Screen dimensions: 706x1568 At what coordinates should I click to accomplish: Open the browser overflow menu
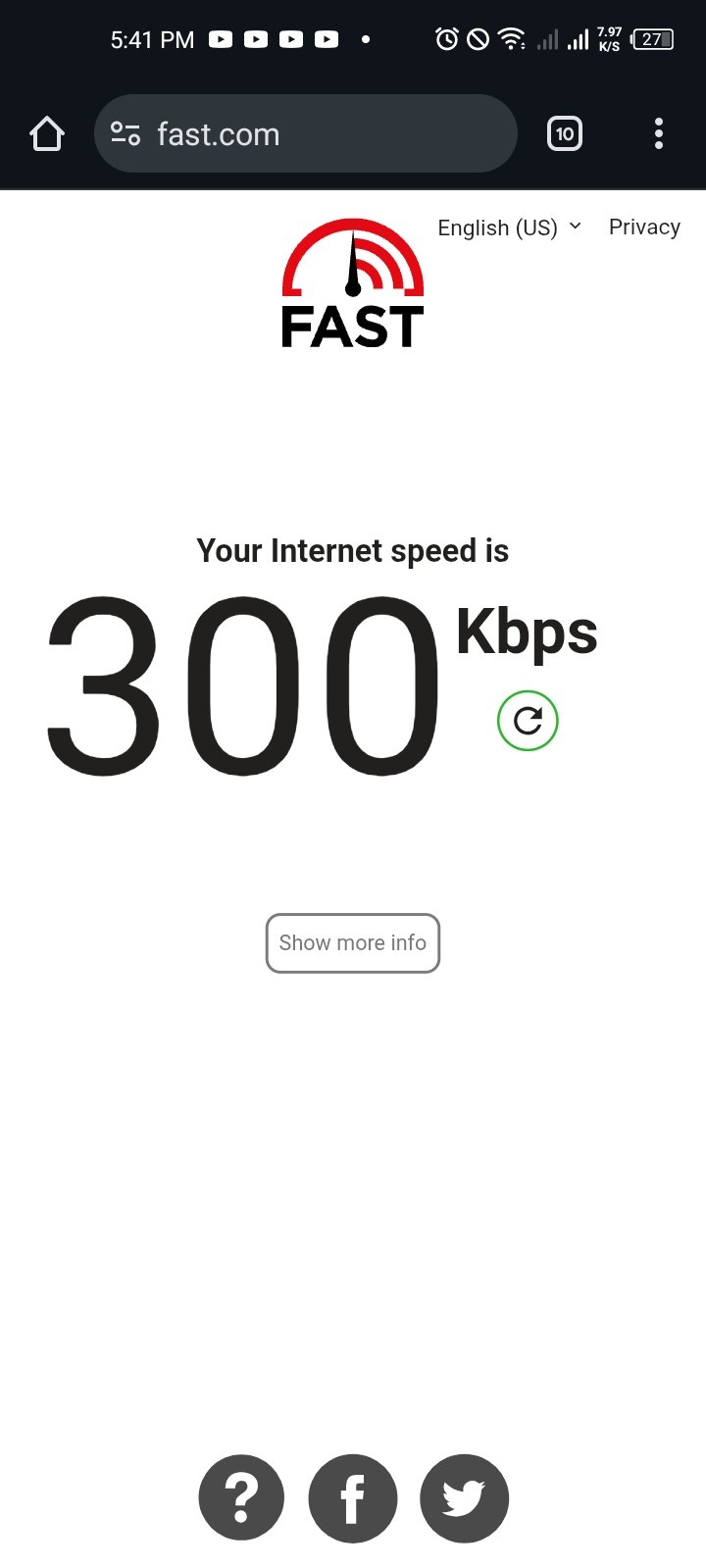point(658,133)
